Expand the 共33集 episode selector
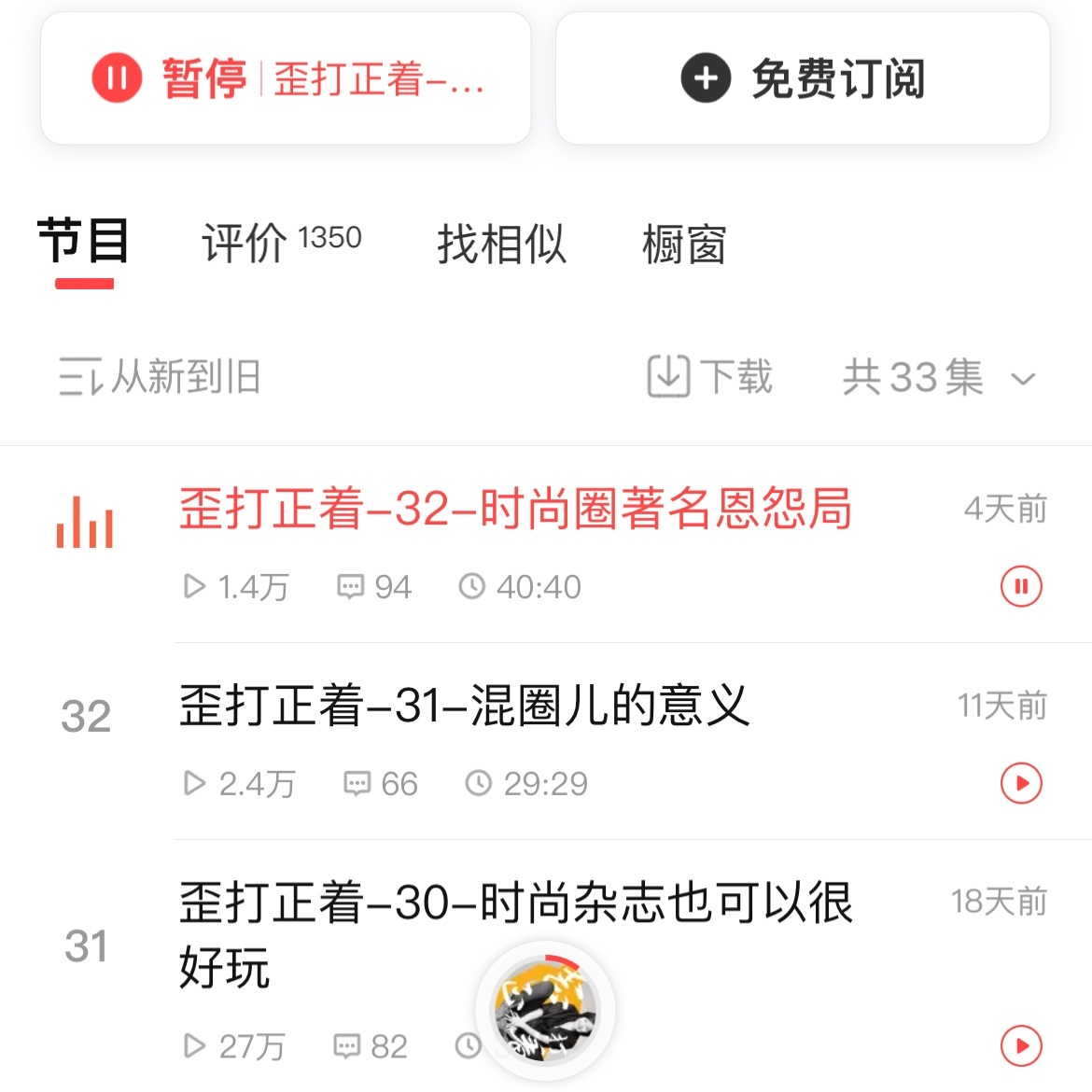 (x=939, y=377)
